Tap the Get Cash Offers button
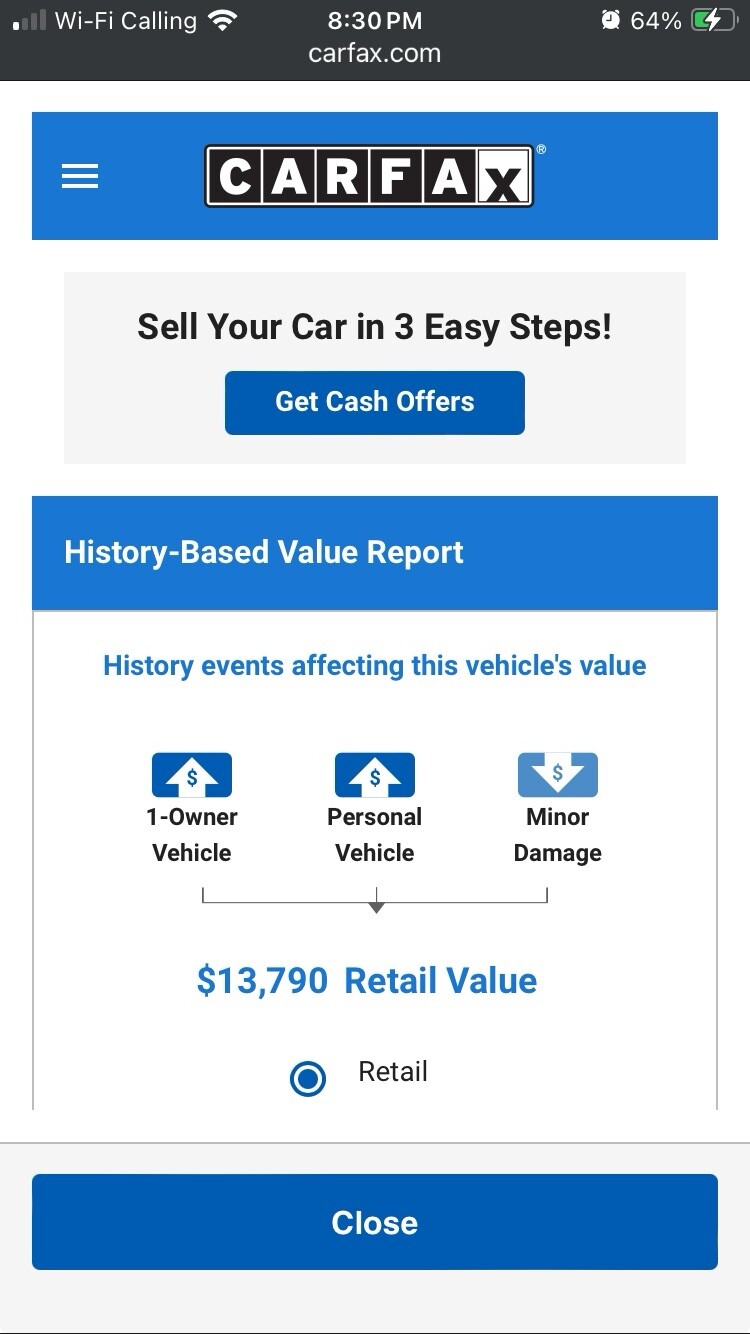 [x=374, y=402]
